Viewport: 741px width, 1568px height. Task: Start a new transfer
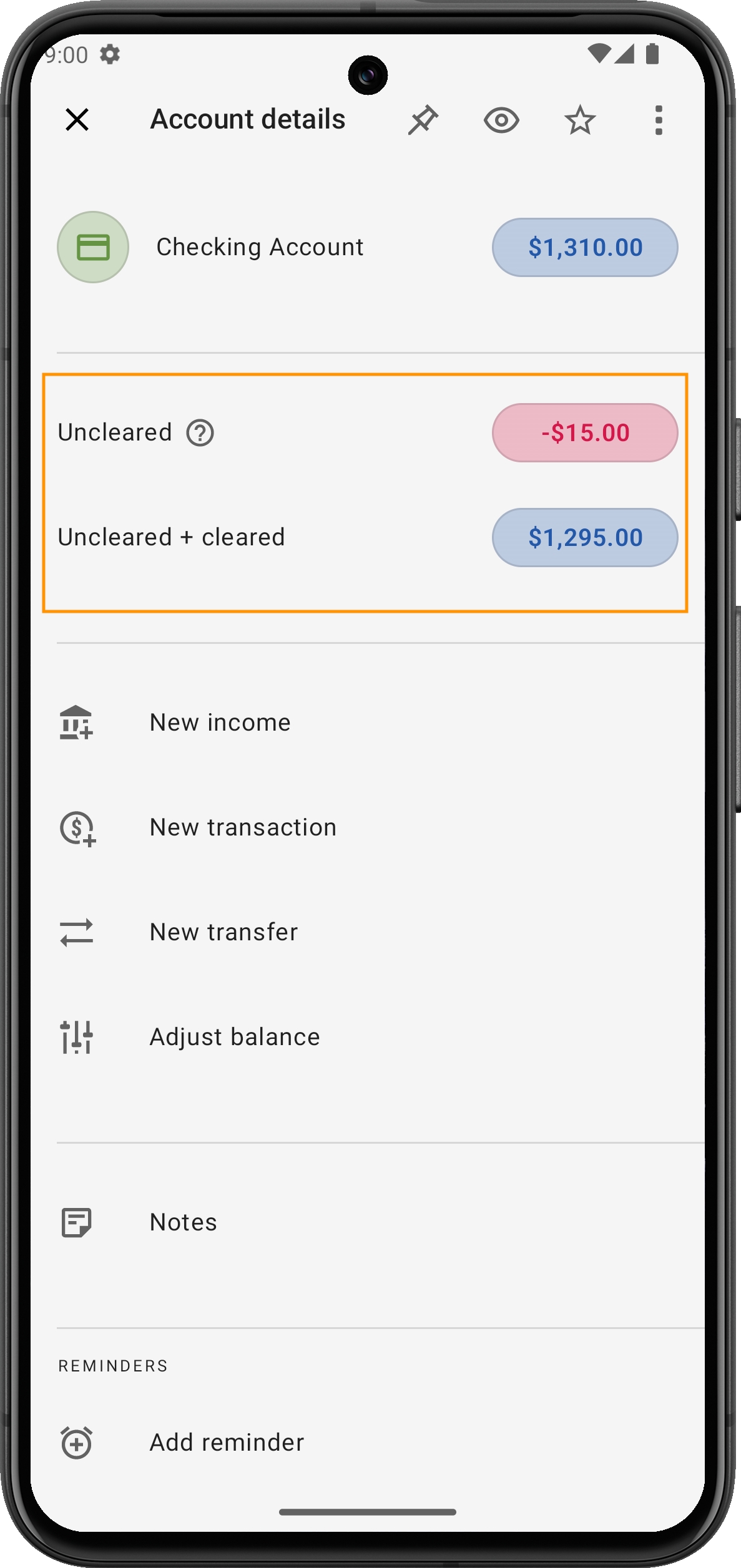point(223,932)
